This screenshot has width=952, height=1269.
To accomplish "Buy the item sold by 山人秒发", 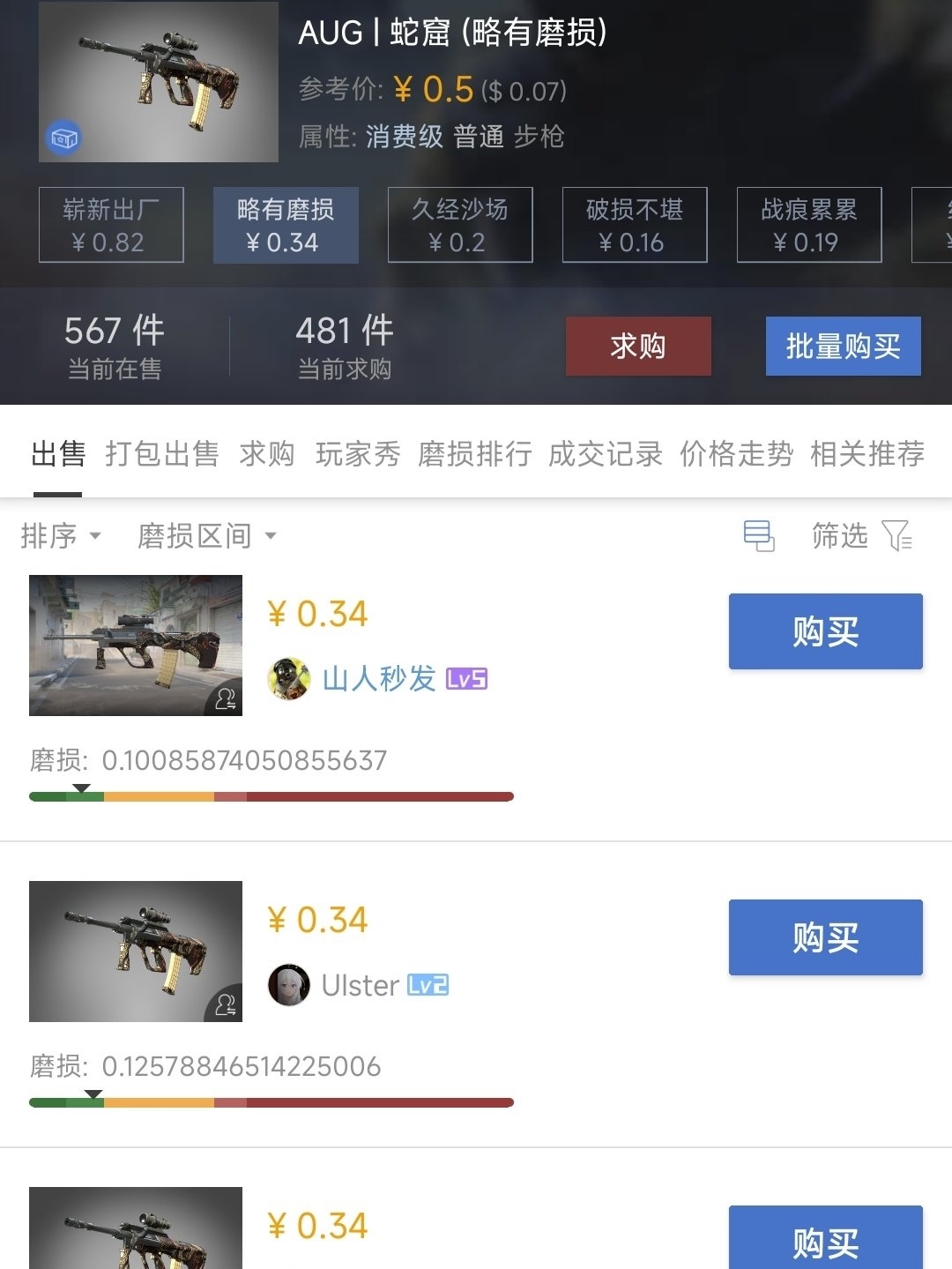I will click(x=825, y=631).
